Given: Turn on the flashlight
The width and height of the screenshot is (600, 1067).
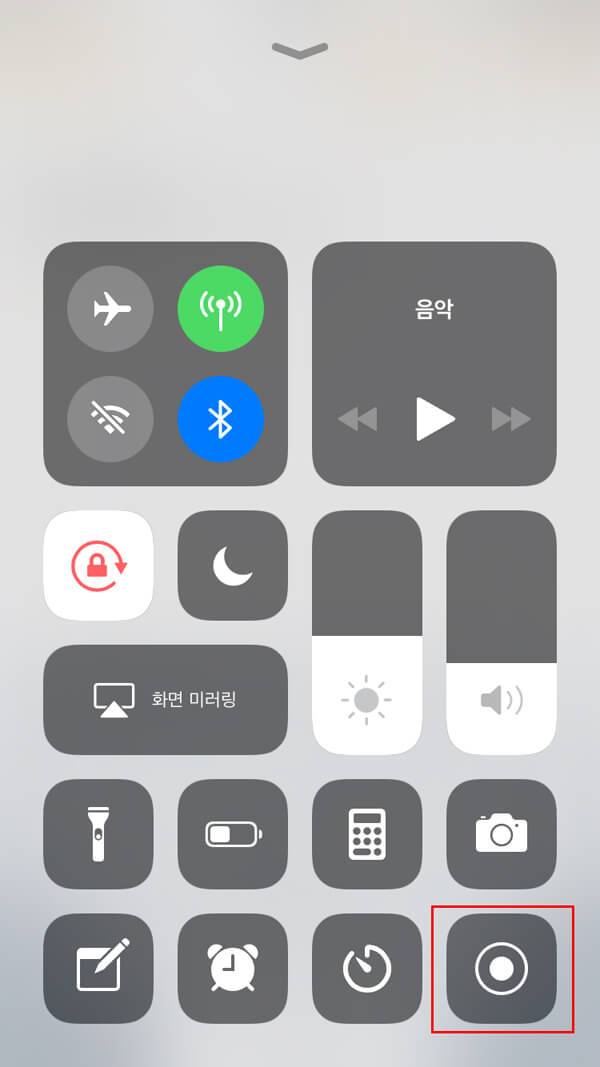Looking at the screenshot, I should (98, 834).
